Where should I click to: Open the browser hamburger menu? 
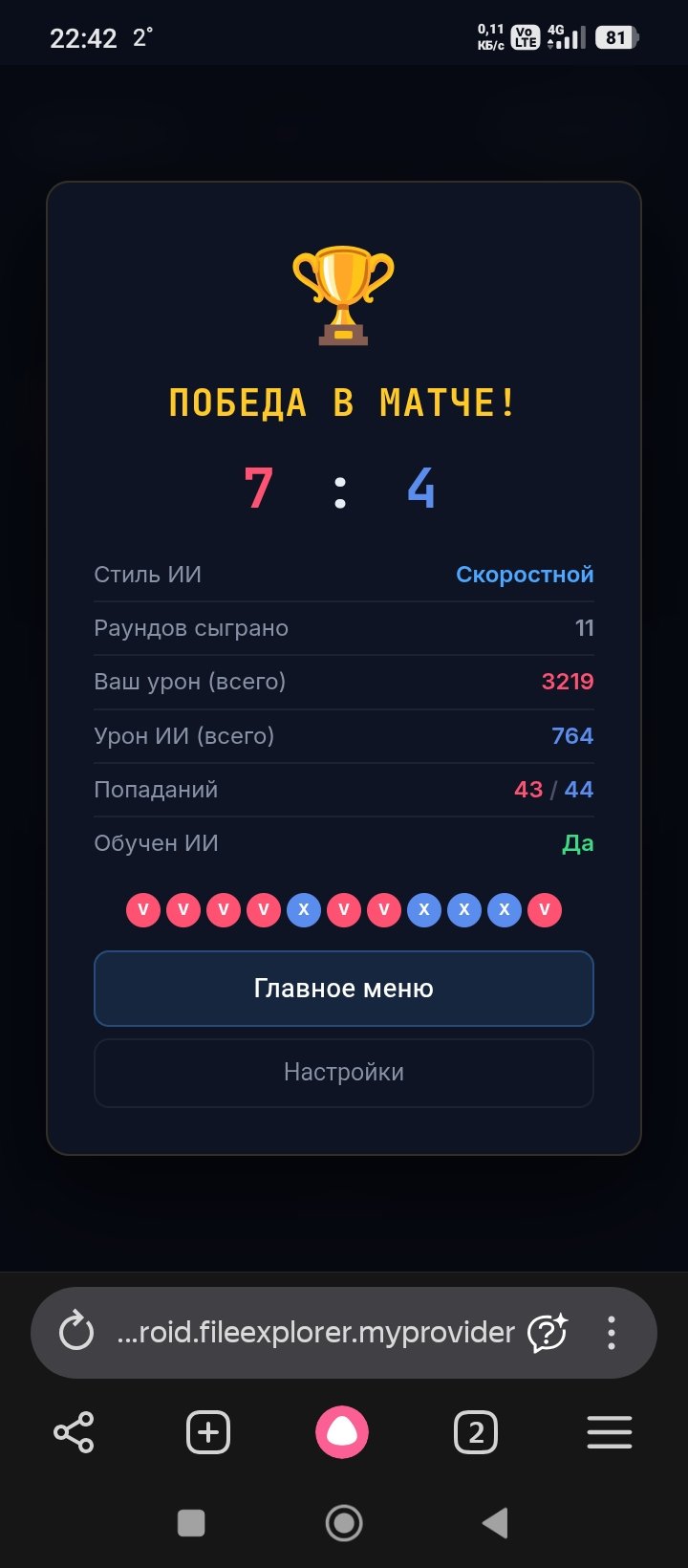610,1432
